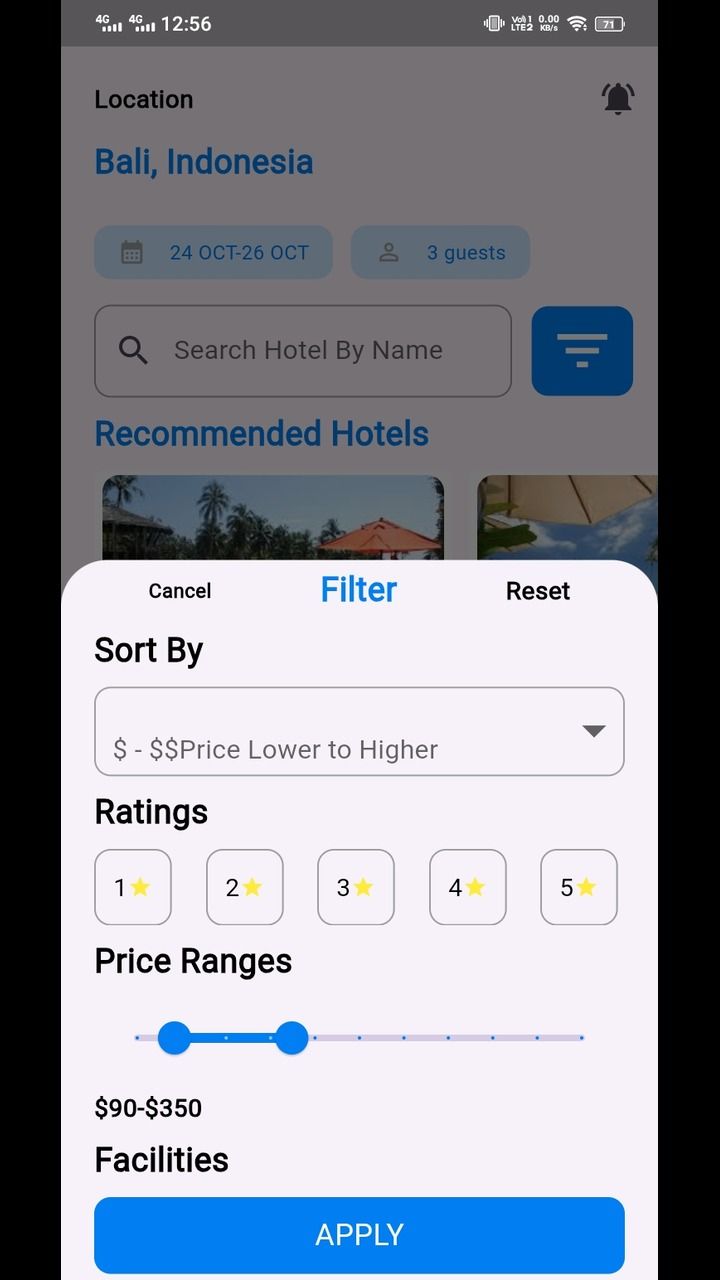Image resolution: width=720 pixels, height=1280 pixels.
Task: Tap the upper price slider handle
Action: tap(292, 1038)
